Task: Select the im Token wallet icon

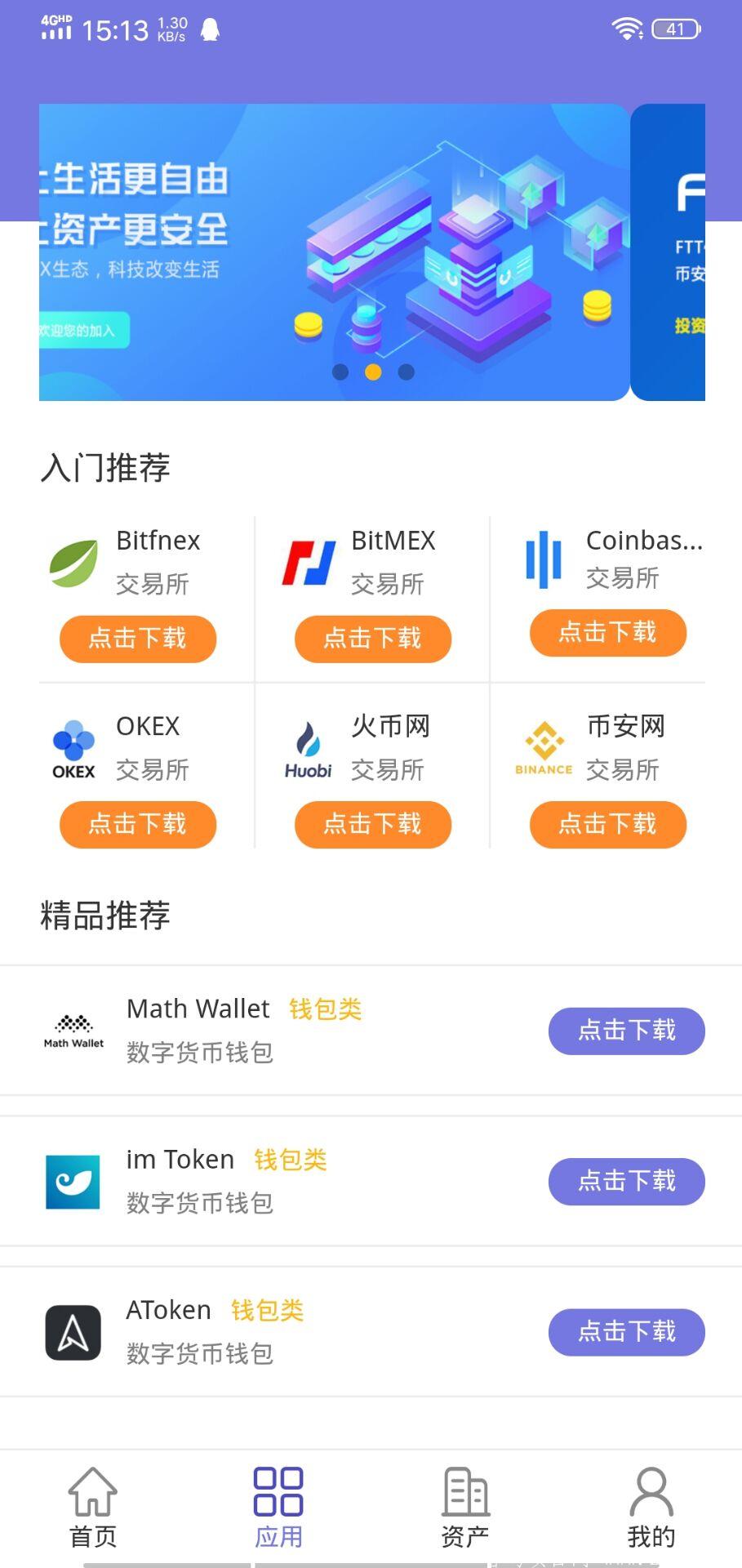Action: pos(73,1181)
